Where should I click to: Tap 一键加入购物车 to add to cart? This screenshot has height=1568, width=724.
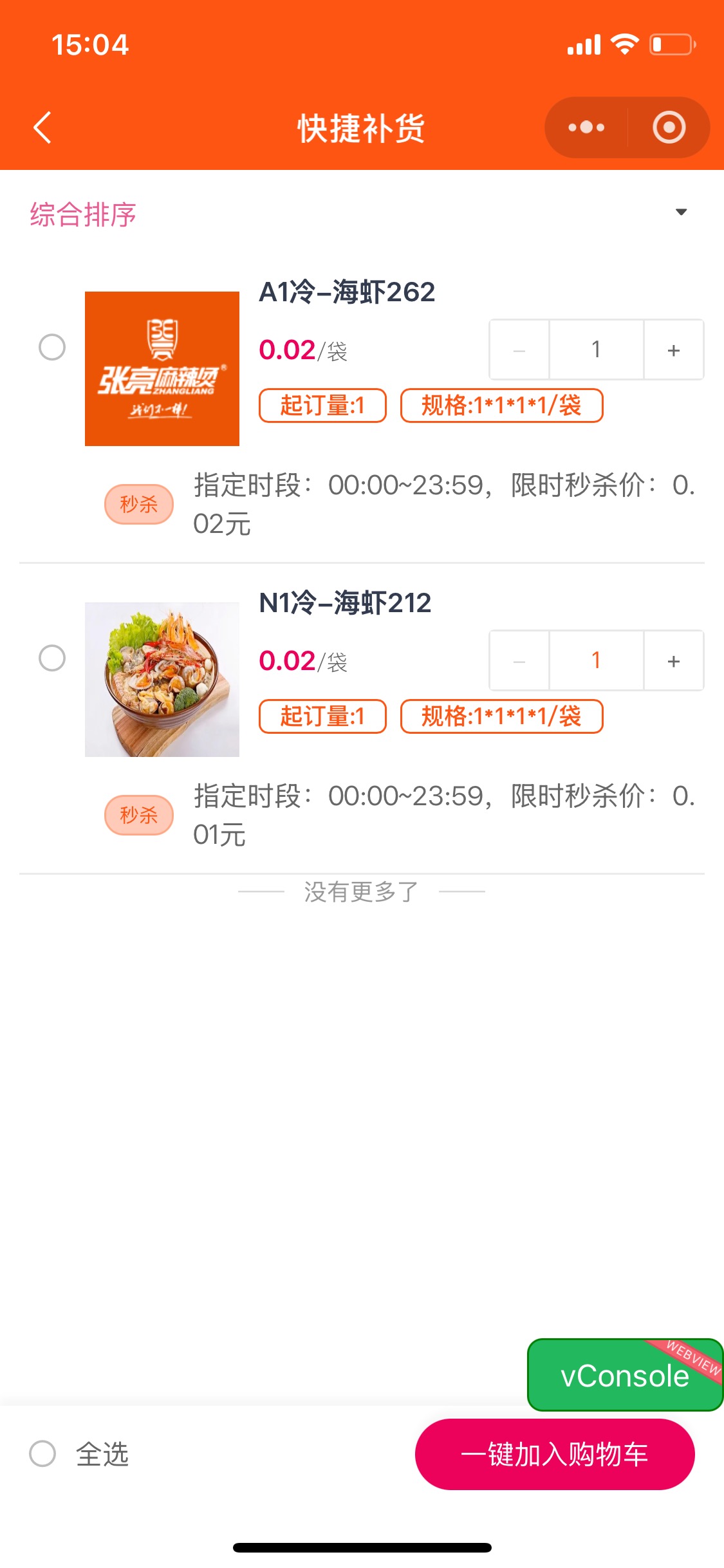click(x=554, y=1454)
